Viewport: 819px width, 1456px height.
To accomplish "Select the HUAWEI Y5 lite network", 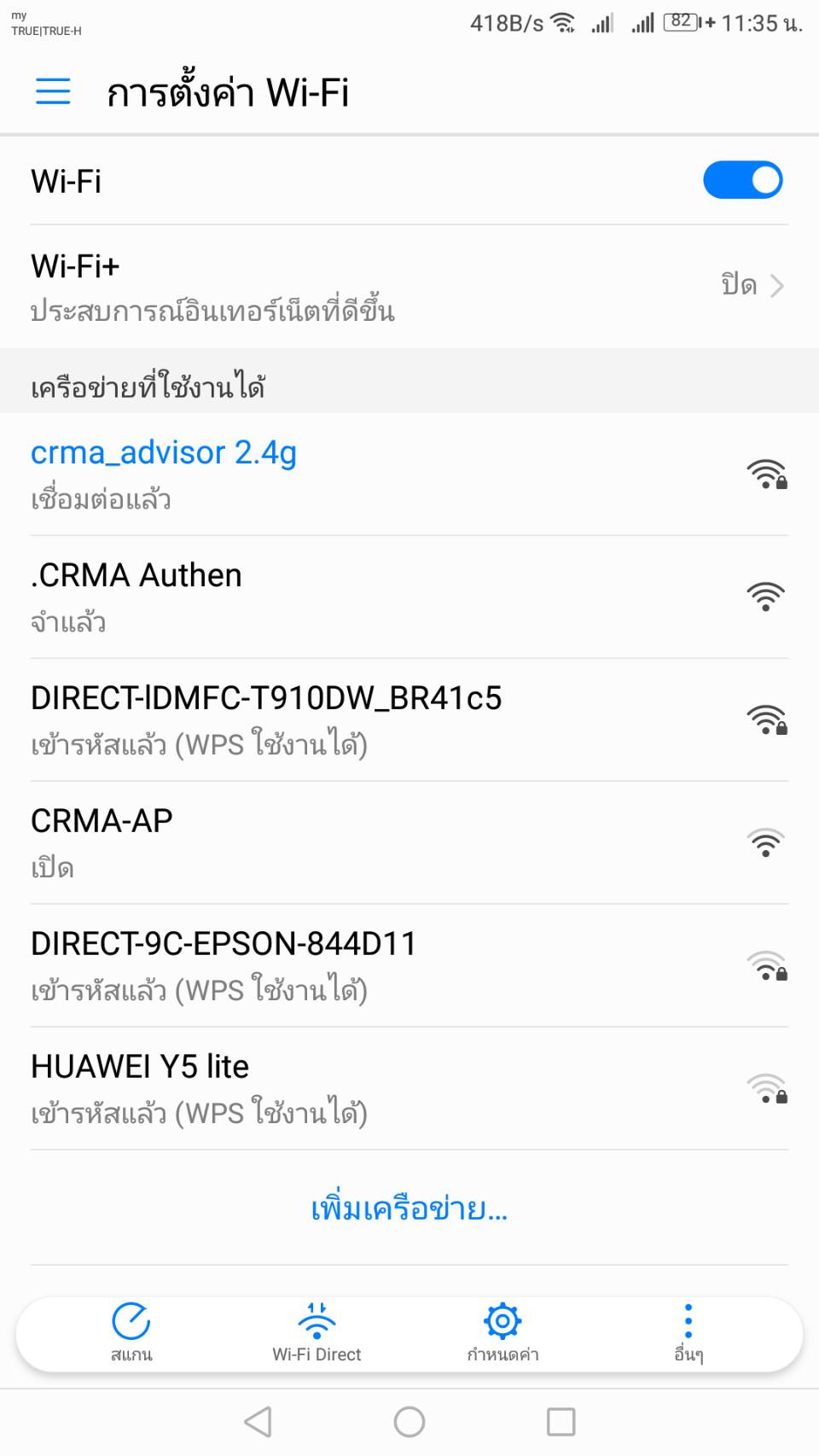I will (409, 1089).
